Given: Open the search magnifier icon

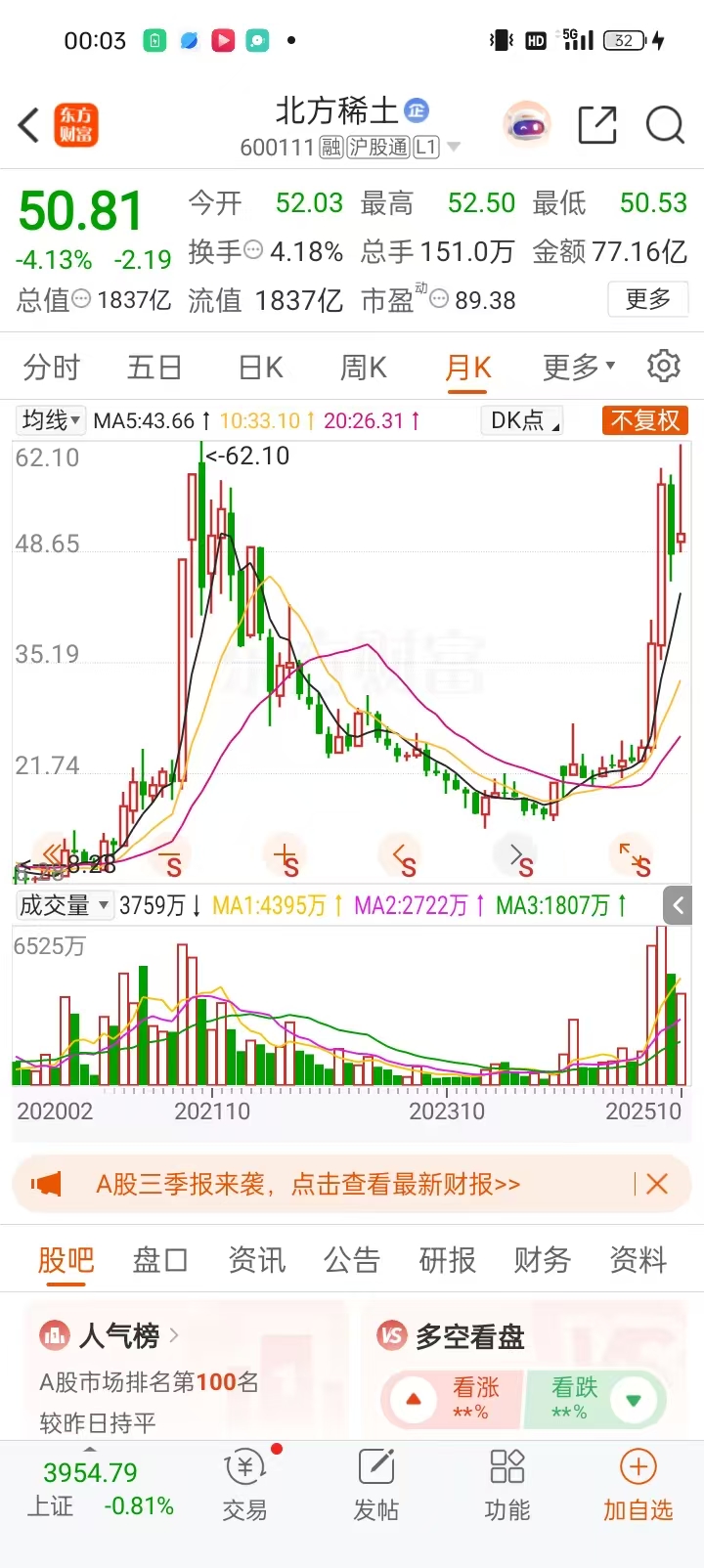Looking at the screenshot, I should pos(665,125).
